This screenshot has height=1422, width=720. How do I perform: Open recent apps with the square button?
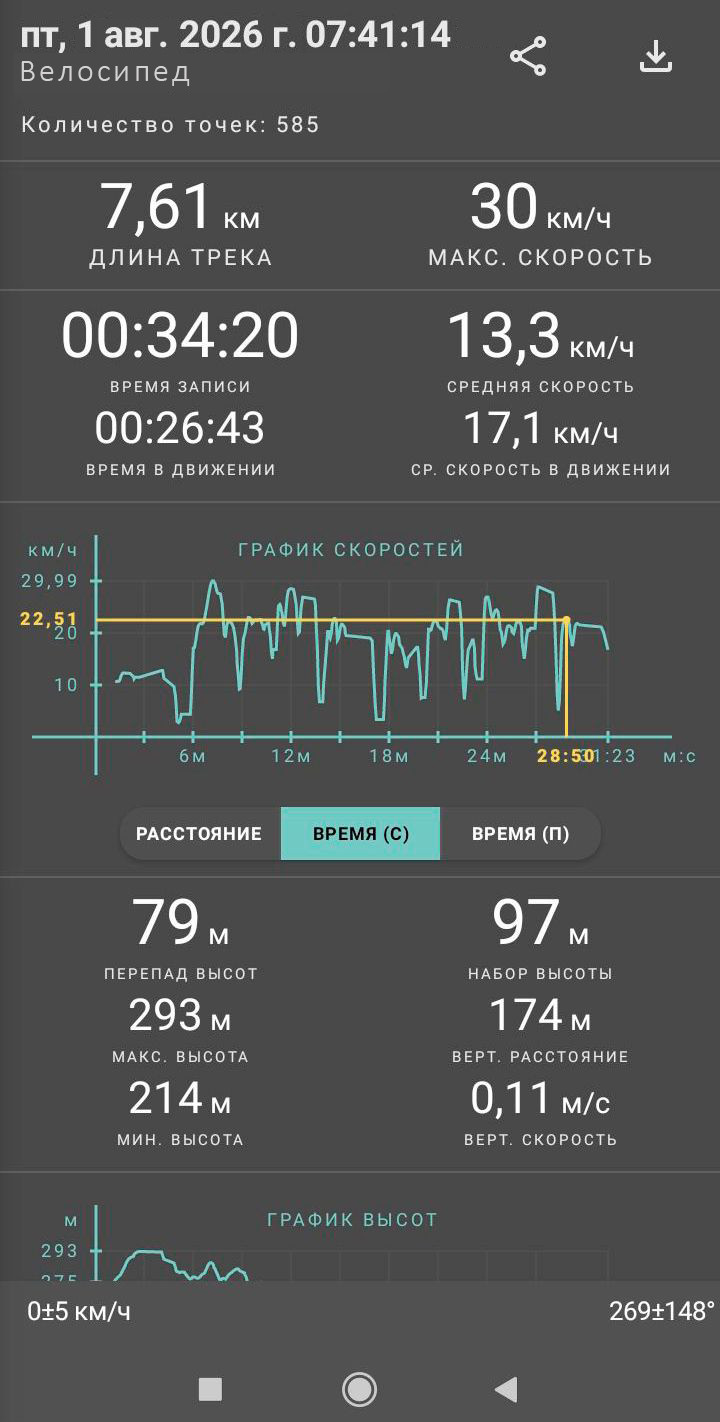(210, 1388)
